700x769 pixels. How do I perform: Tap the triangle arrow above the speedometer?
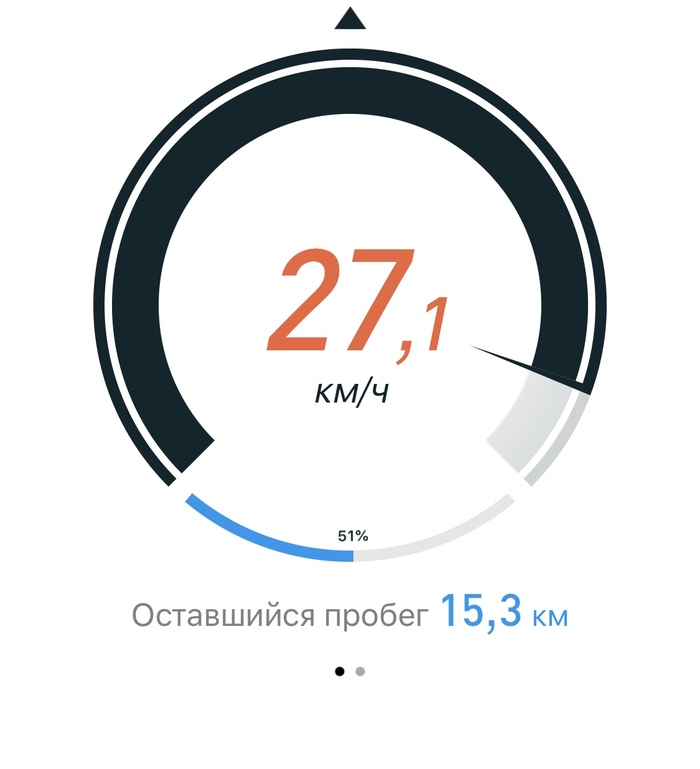pyautogui.click(x=350, y=19)
